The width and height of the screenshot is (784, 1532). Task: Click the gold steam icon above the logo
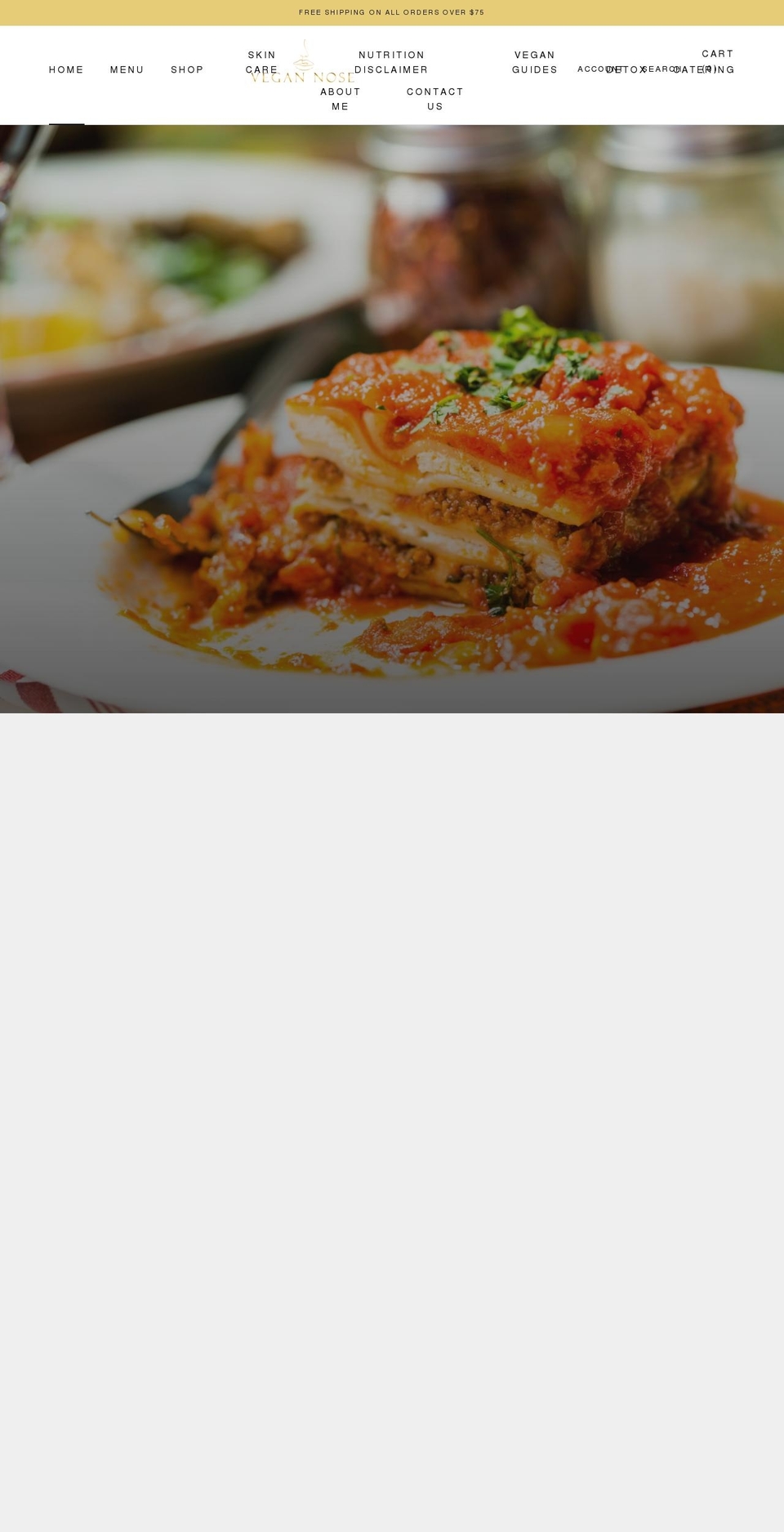305,51
